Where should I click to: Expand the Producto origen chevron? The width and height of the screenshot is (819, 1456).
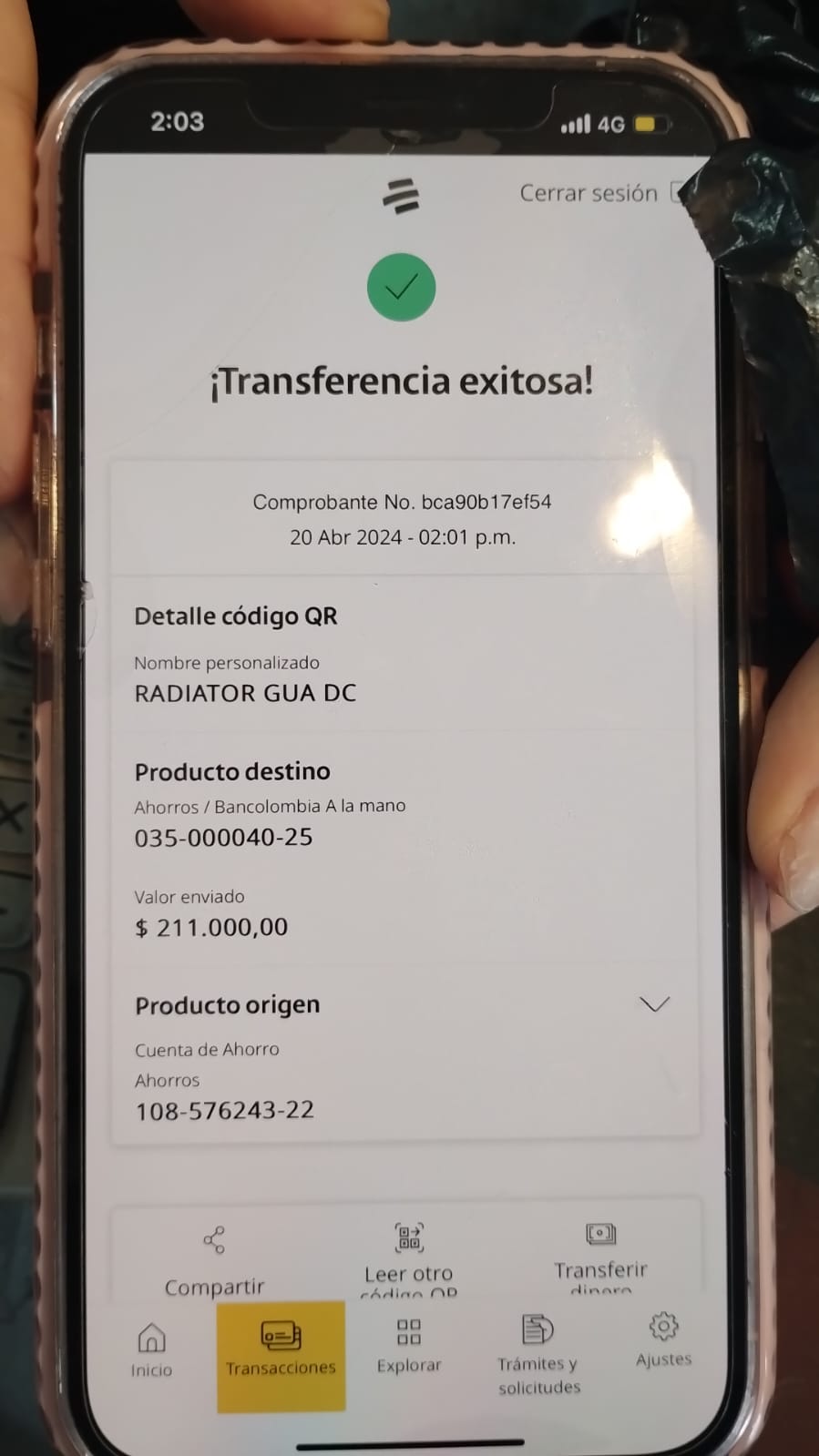click(654, 1004)
